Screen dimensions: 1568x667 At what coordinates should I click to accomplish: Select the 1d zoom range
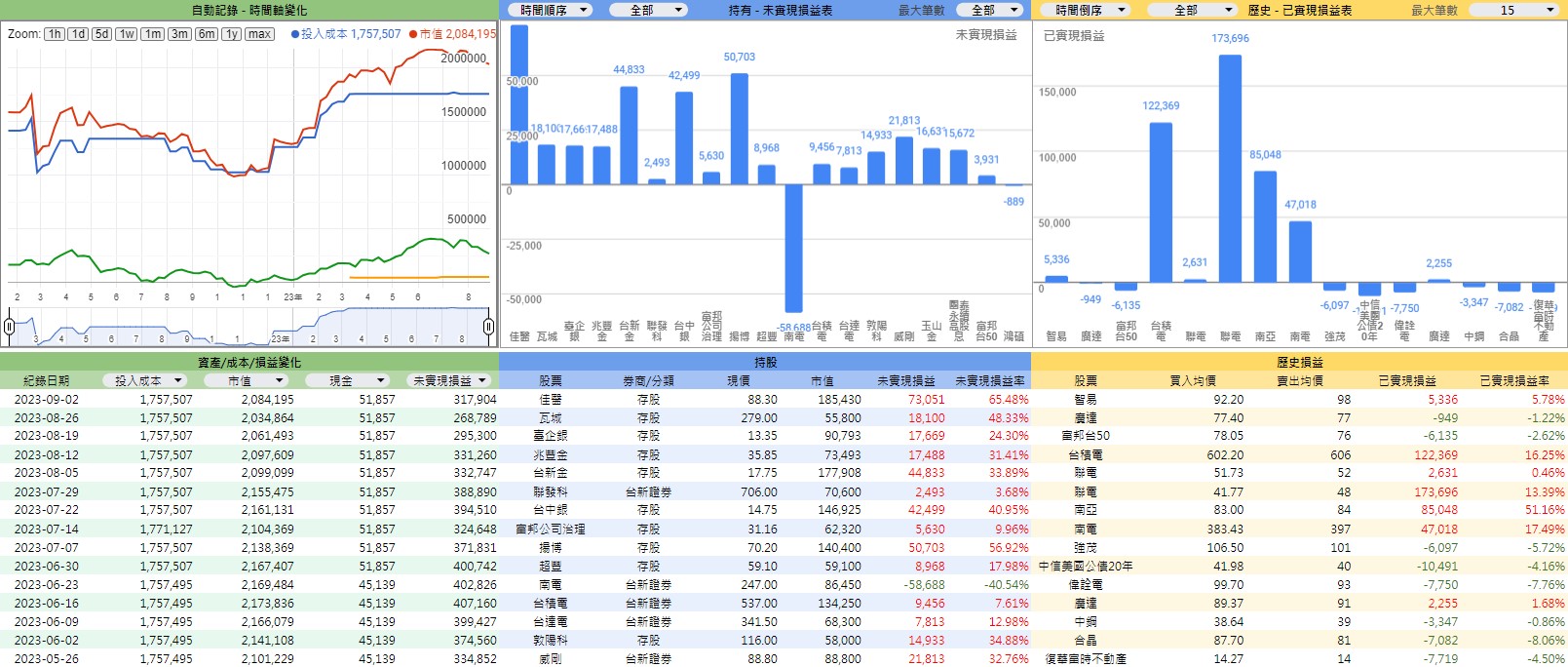click(x=78, y=34)
